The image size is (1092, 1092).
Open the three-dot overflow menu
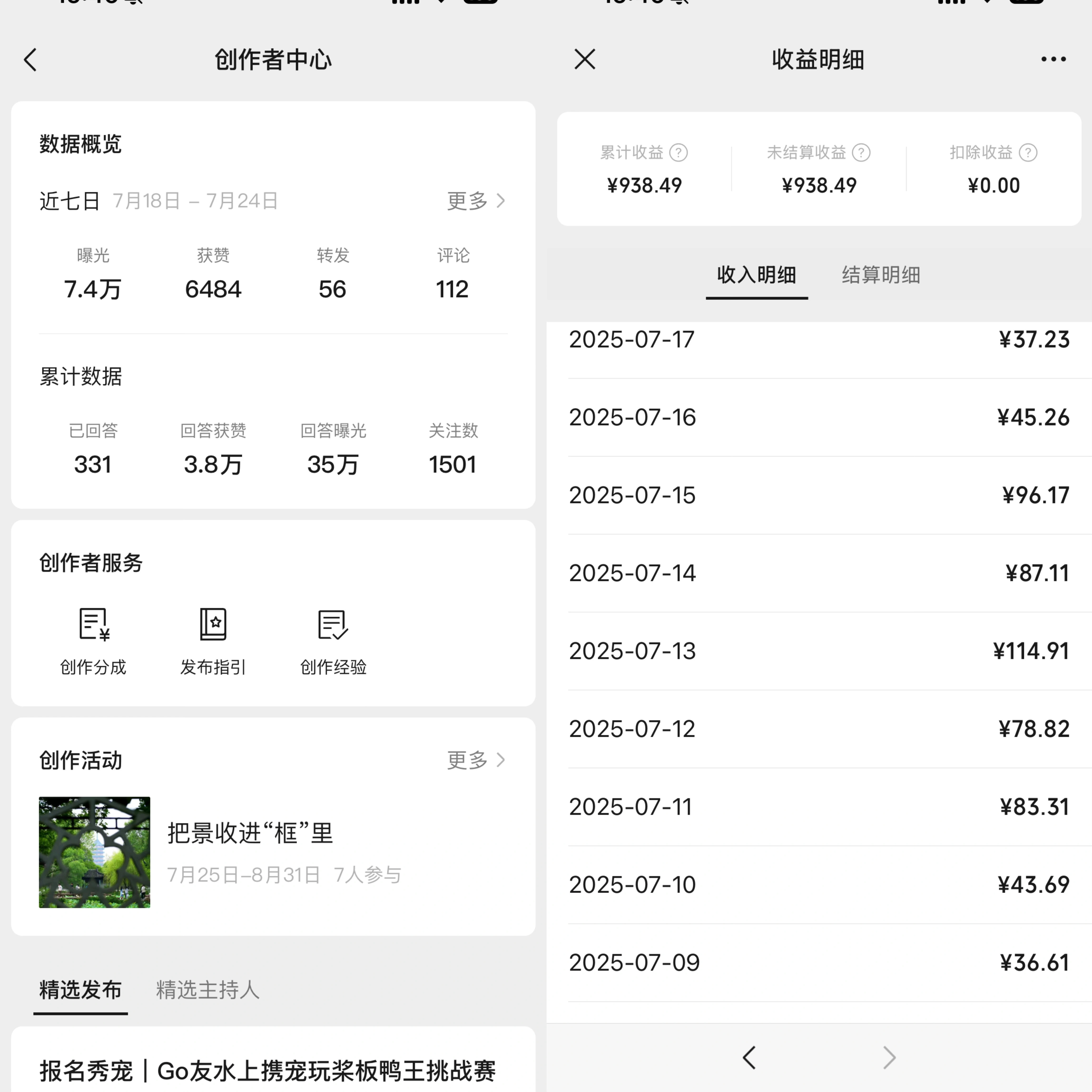(1053, 59)
